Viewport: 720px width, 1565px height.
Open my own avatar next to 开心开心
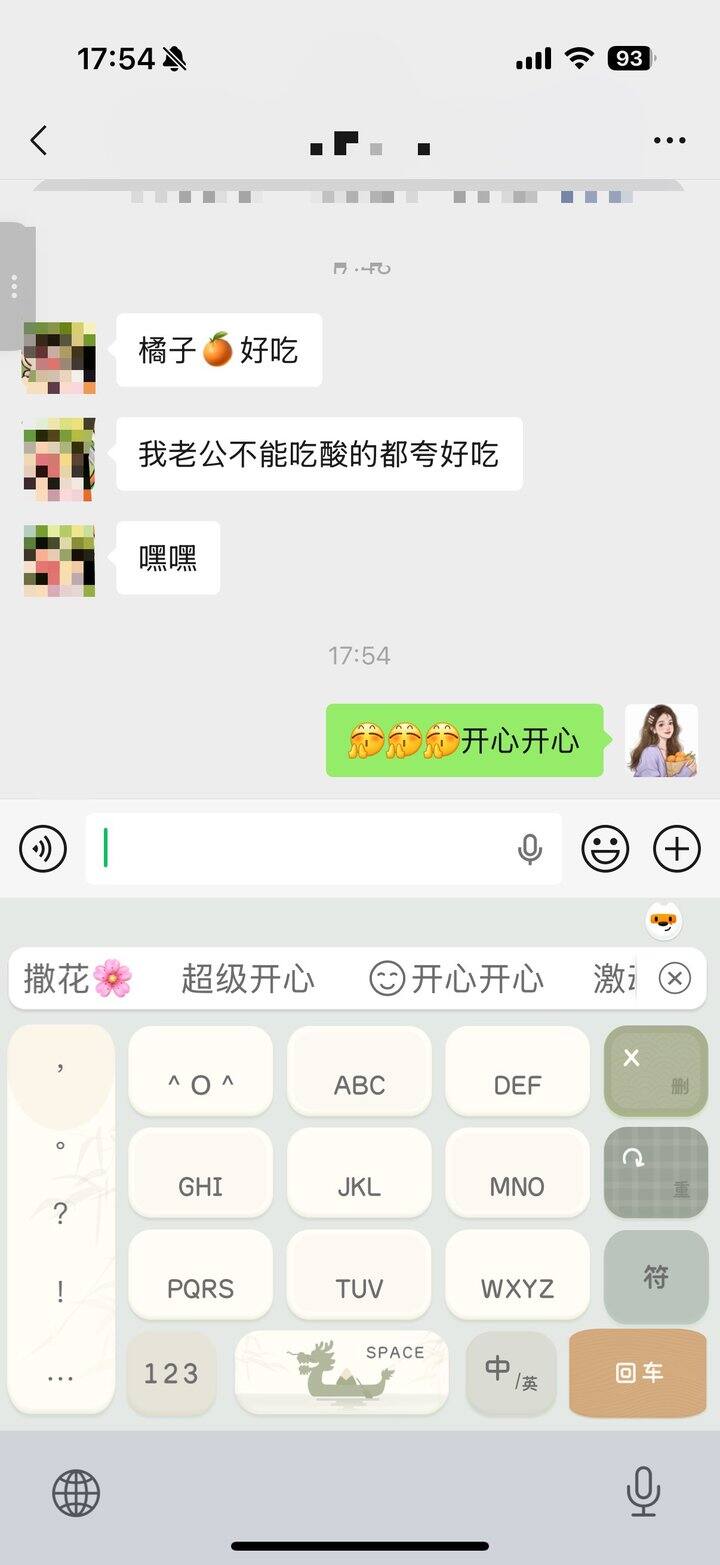pos(661,741)
